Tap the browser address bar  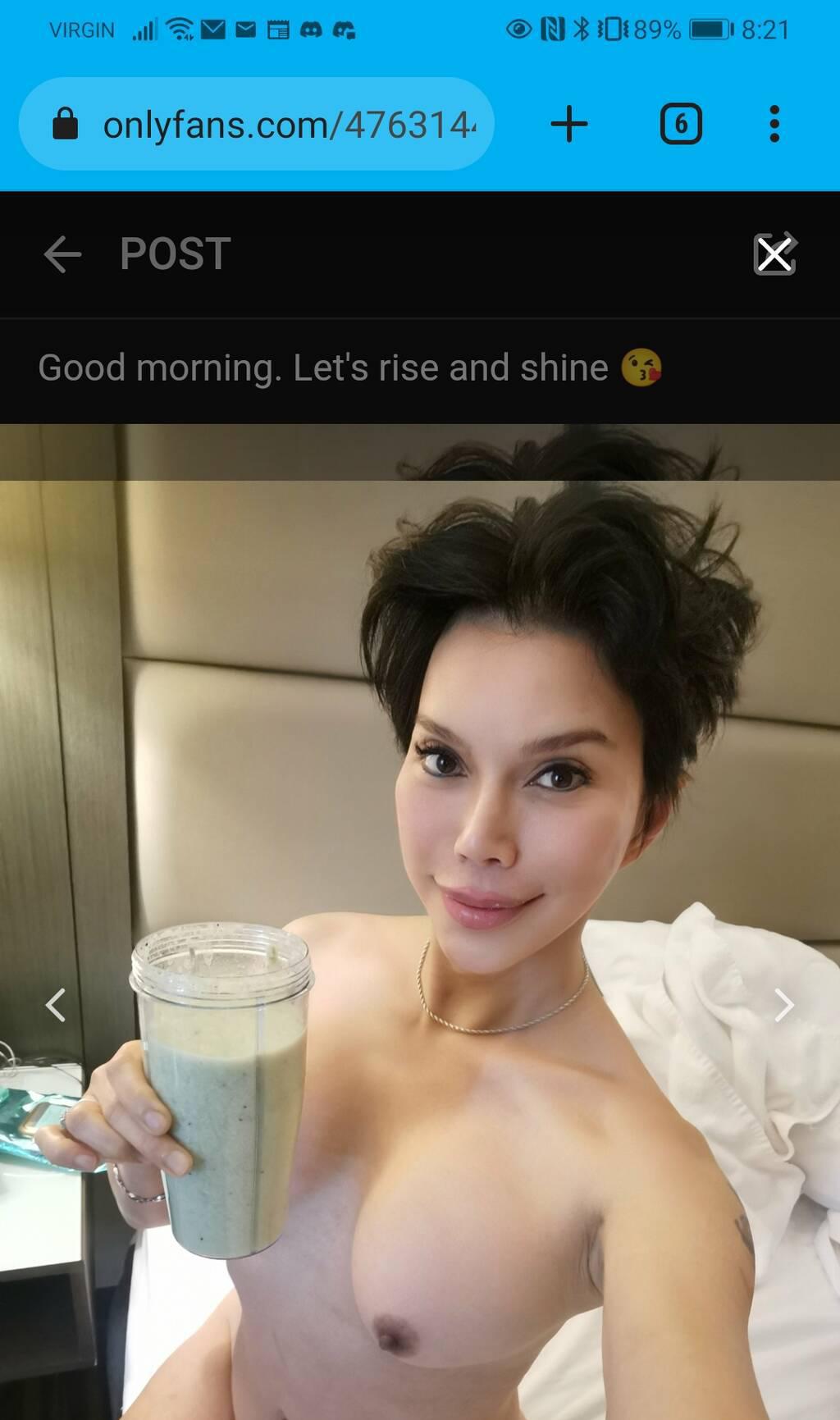pos(271,125)
